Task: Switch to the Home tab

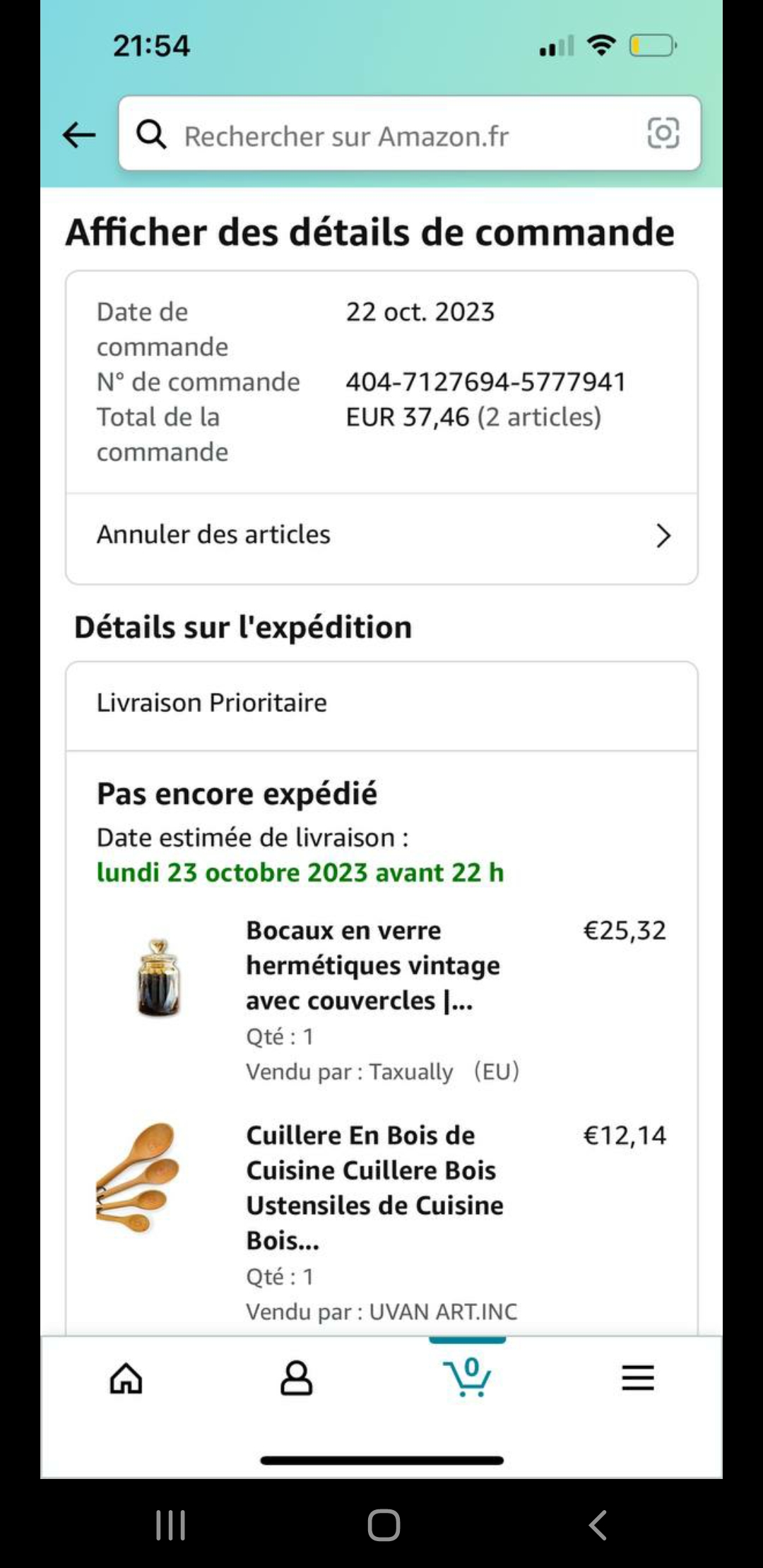Action: [x=126, y=1378]
